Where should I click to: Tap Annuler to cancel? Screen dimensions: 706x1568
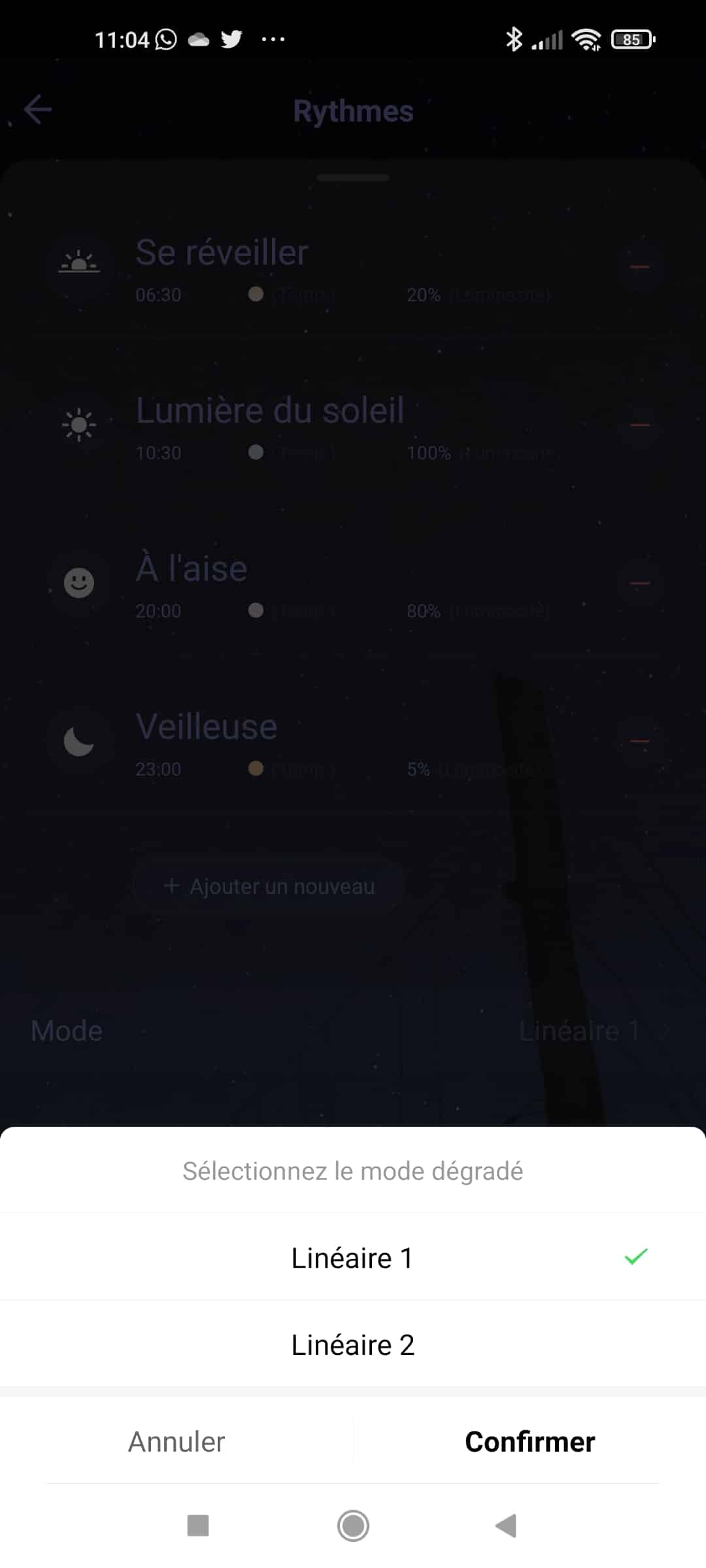pyautogui.click(x=176, y=1441)
